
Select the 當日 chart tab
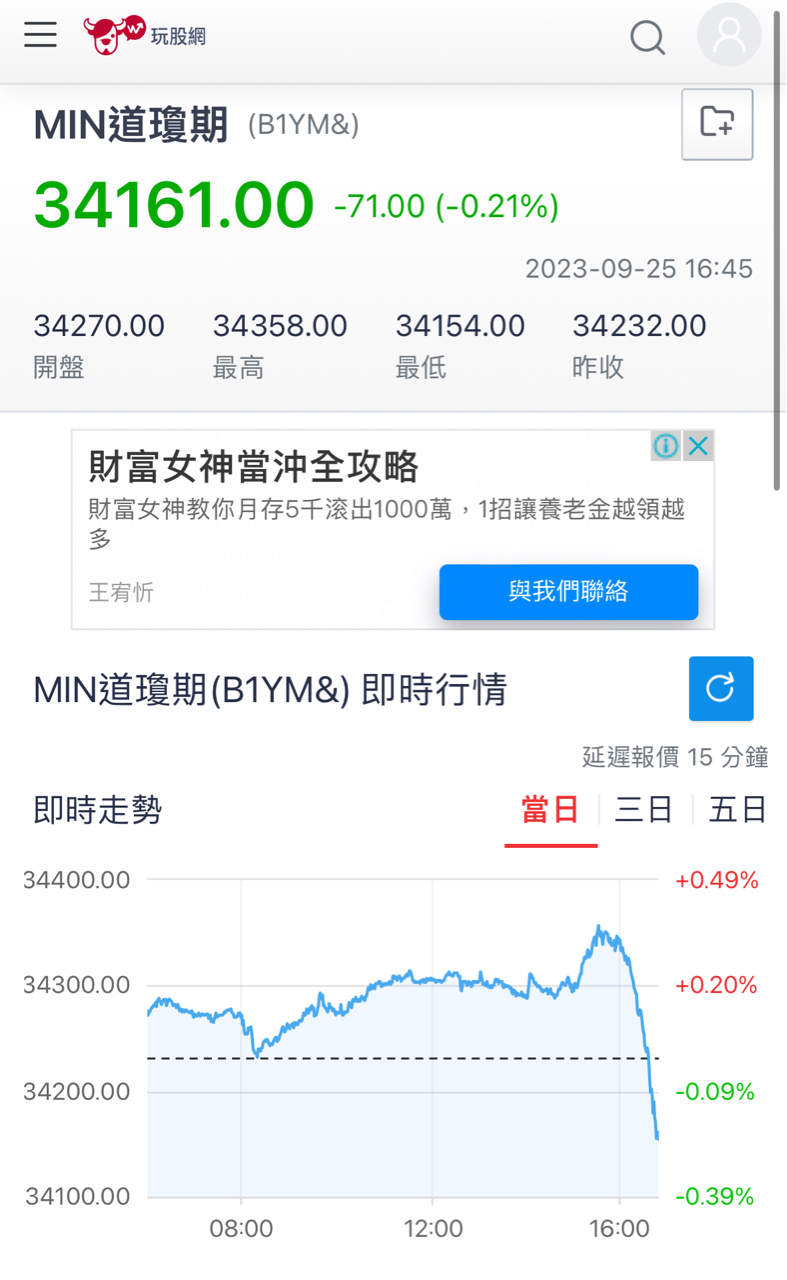[x=551, y=810]
